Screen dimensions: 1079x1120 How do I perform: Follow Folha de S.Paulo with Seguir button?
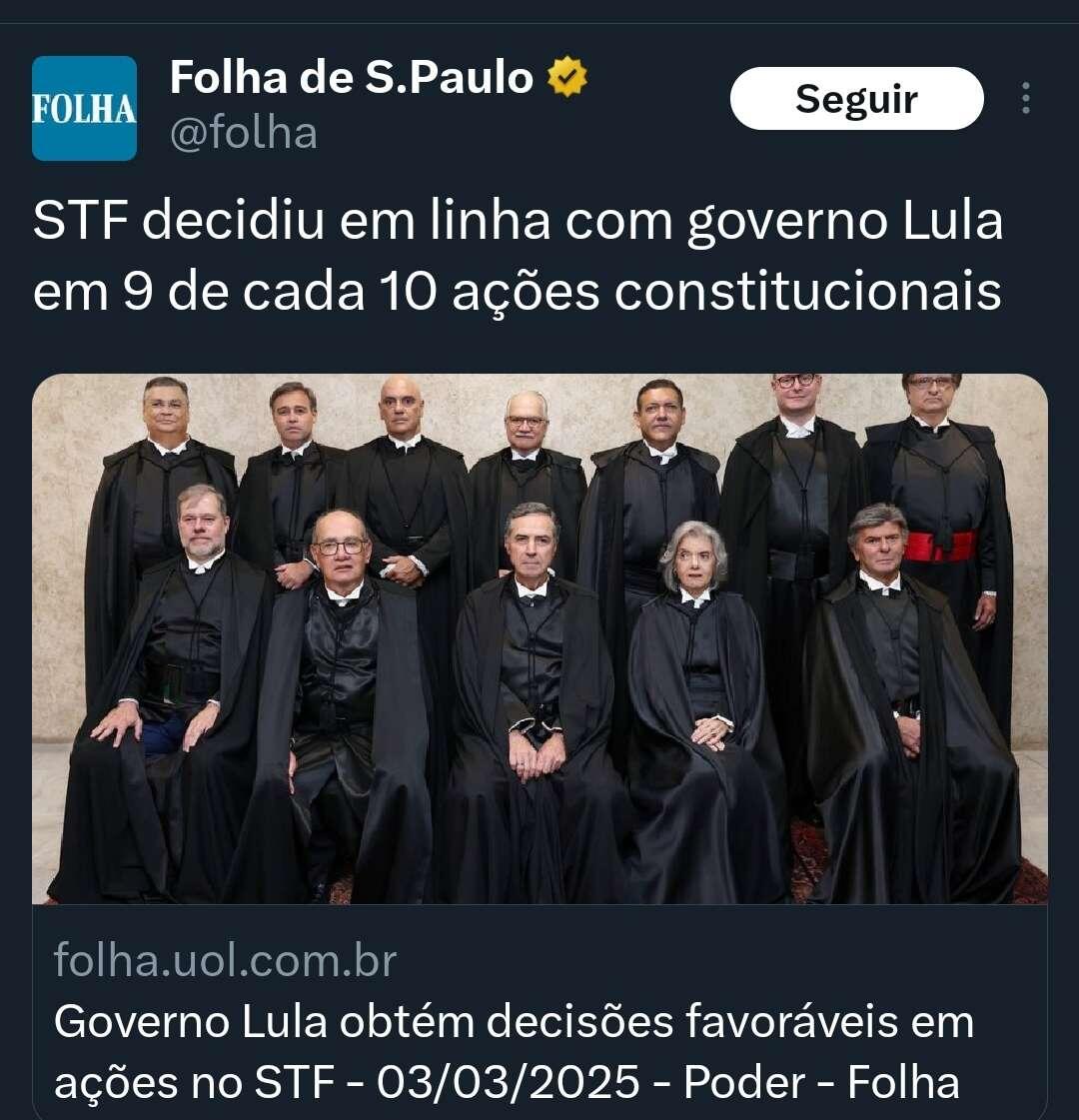click(856, 99)
